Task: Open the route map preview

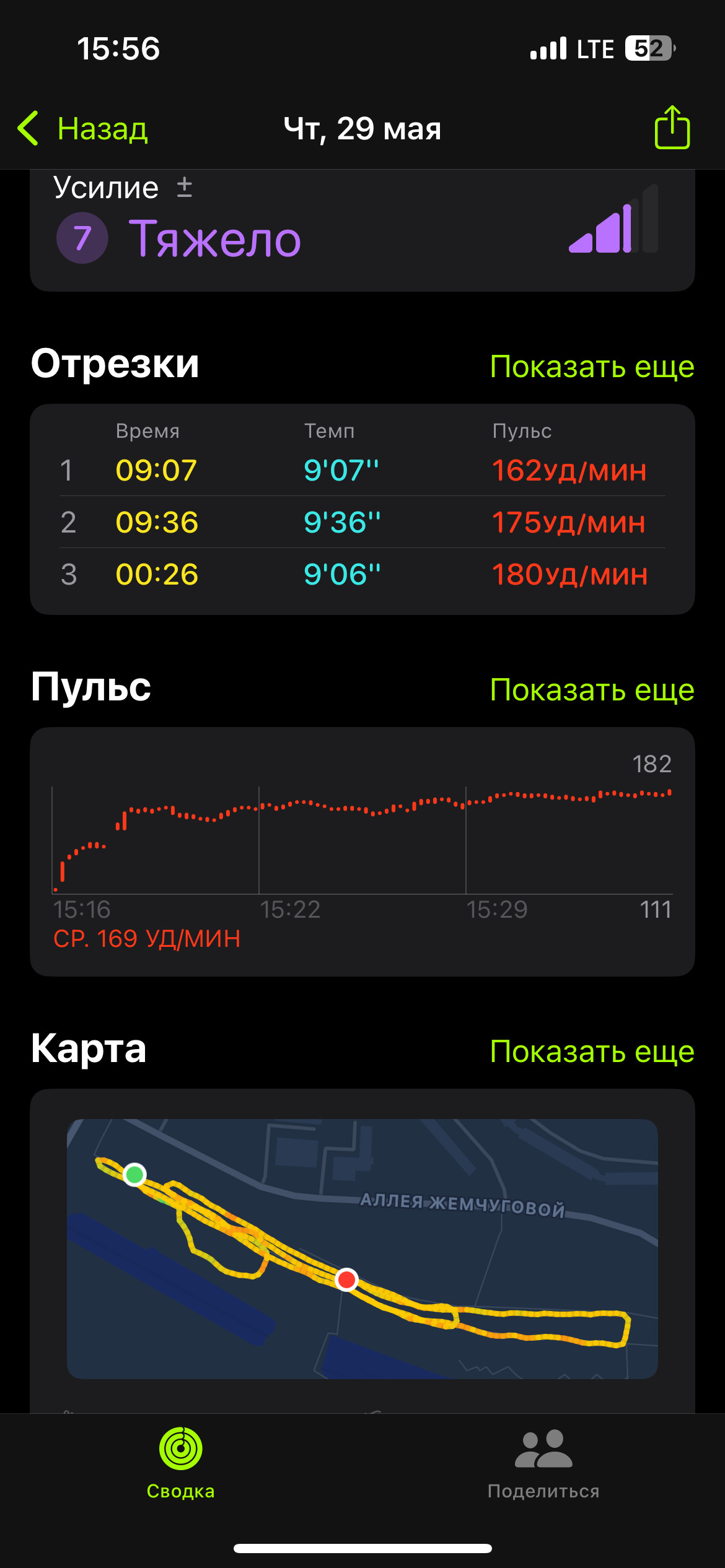Action: 362,1249
